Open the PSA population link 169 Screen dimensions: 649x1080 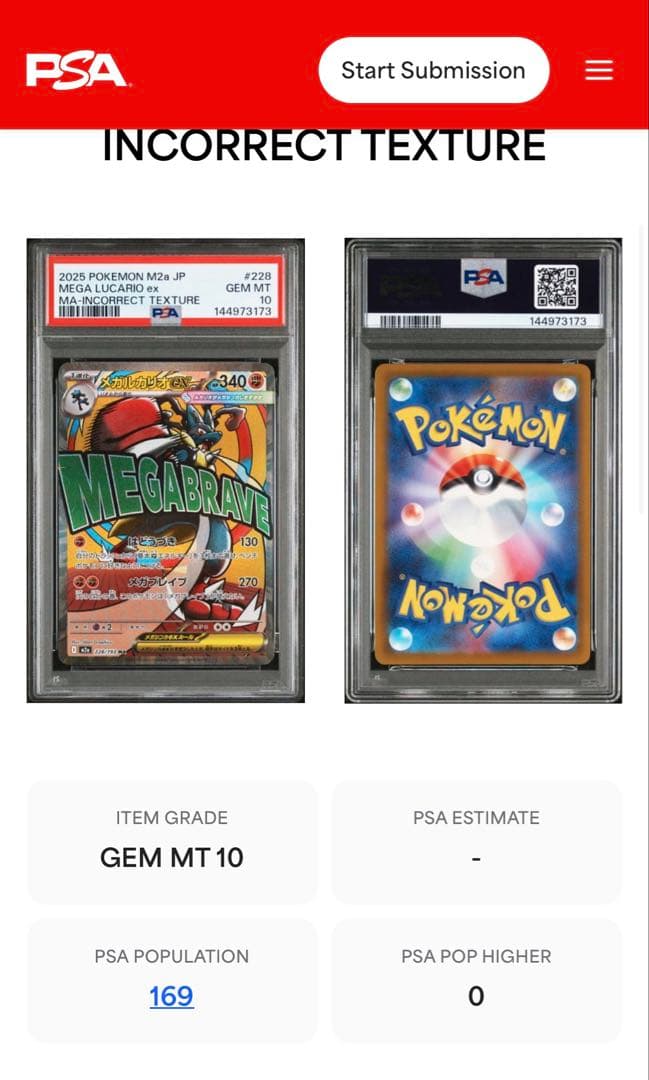(171, 996)
